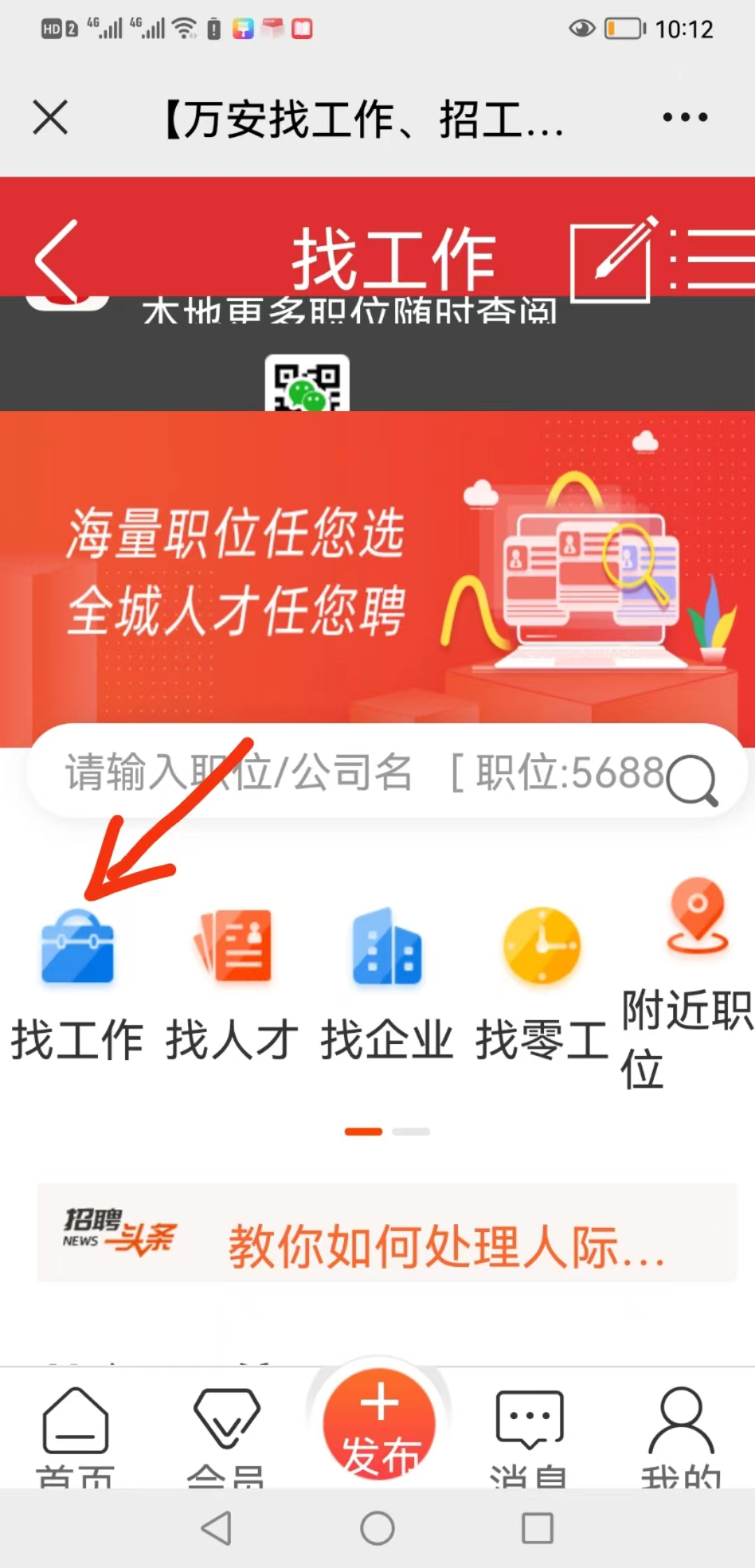Open the three-dot overflow menu

[685, 117]
